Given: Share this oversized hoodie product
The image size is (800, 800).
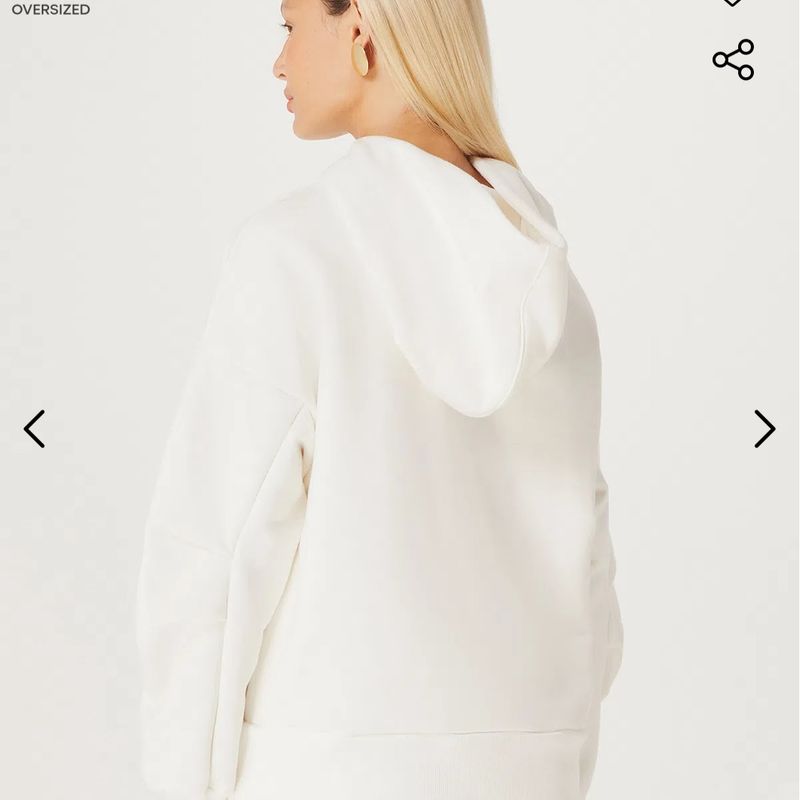Looking at the screenshot, I should click(733, 60).
